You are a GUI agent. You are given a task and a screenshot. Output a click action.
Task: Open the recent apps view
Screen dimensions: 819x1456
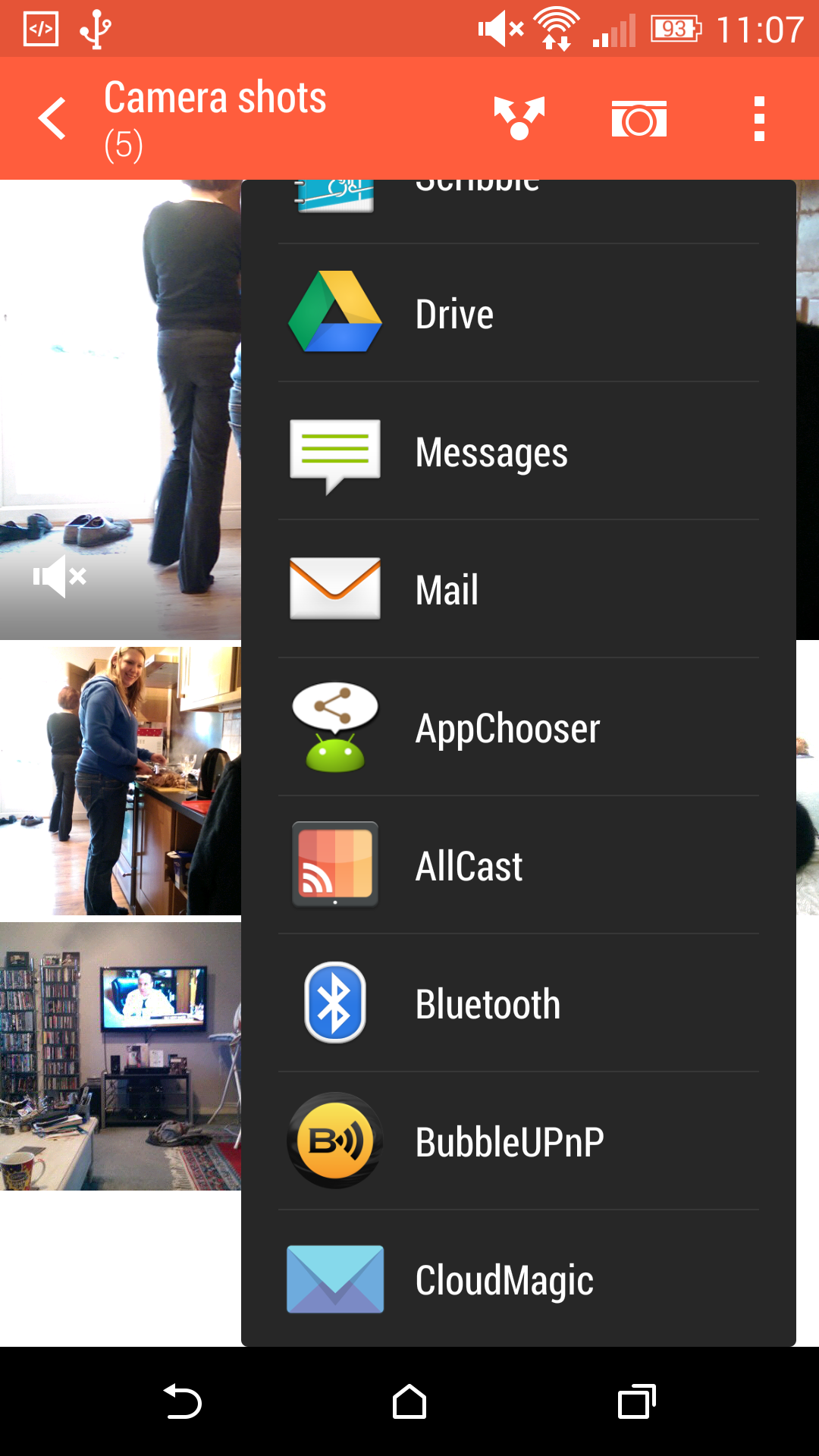637,1401
